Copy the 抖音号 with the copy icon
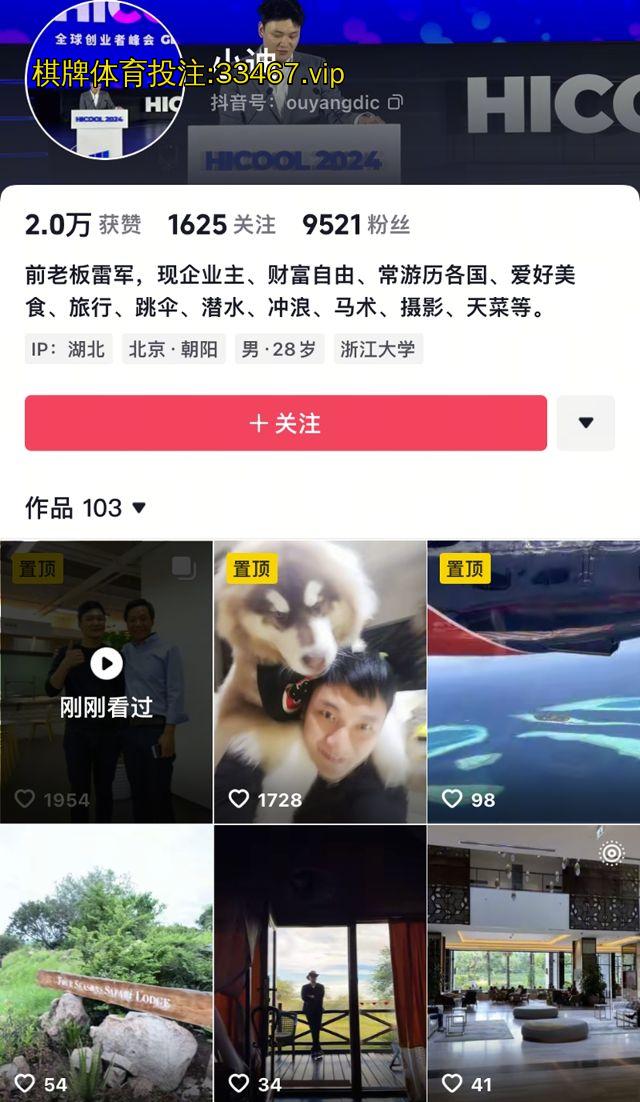The height and width of the screenshot is (1102, 640). tap(396, 102)
